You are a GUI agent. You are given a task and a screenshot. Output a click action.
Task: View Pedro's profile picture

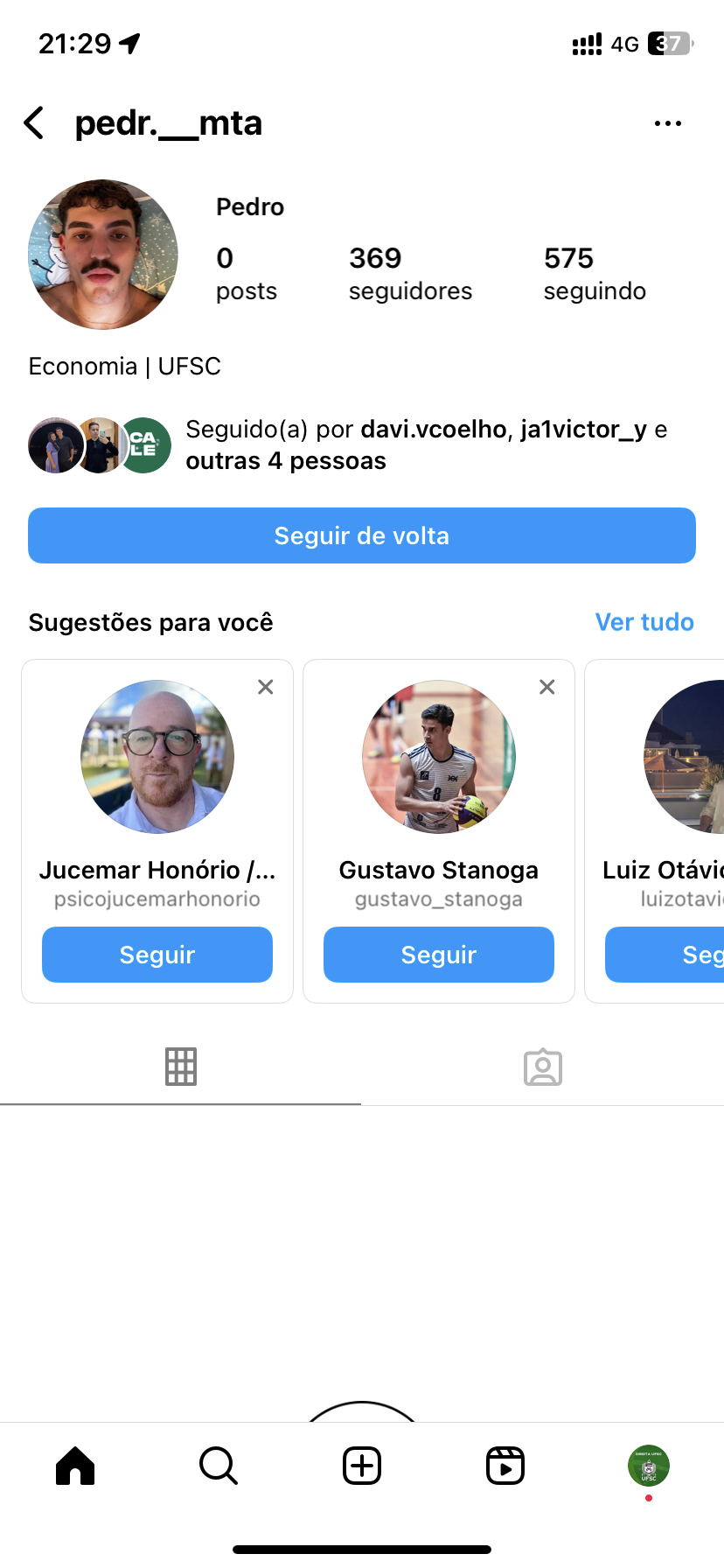(x=103, y=255)
